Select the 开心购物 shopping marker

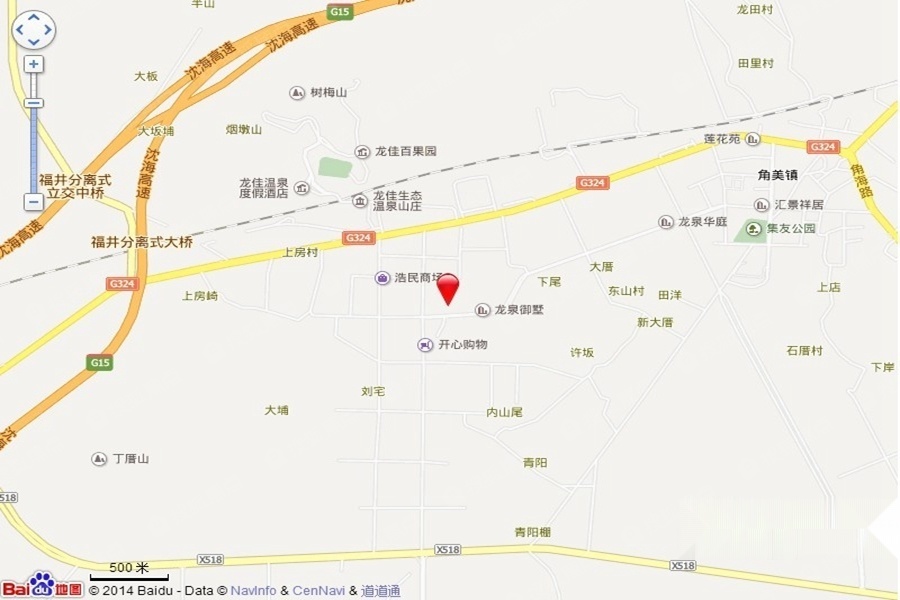[425, 345]
